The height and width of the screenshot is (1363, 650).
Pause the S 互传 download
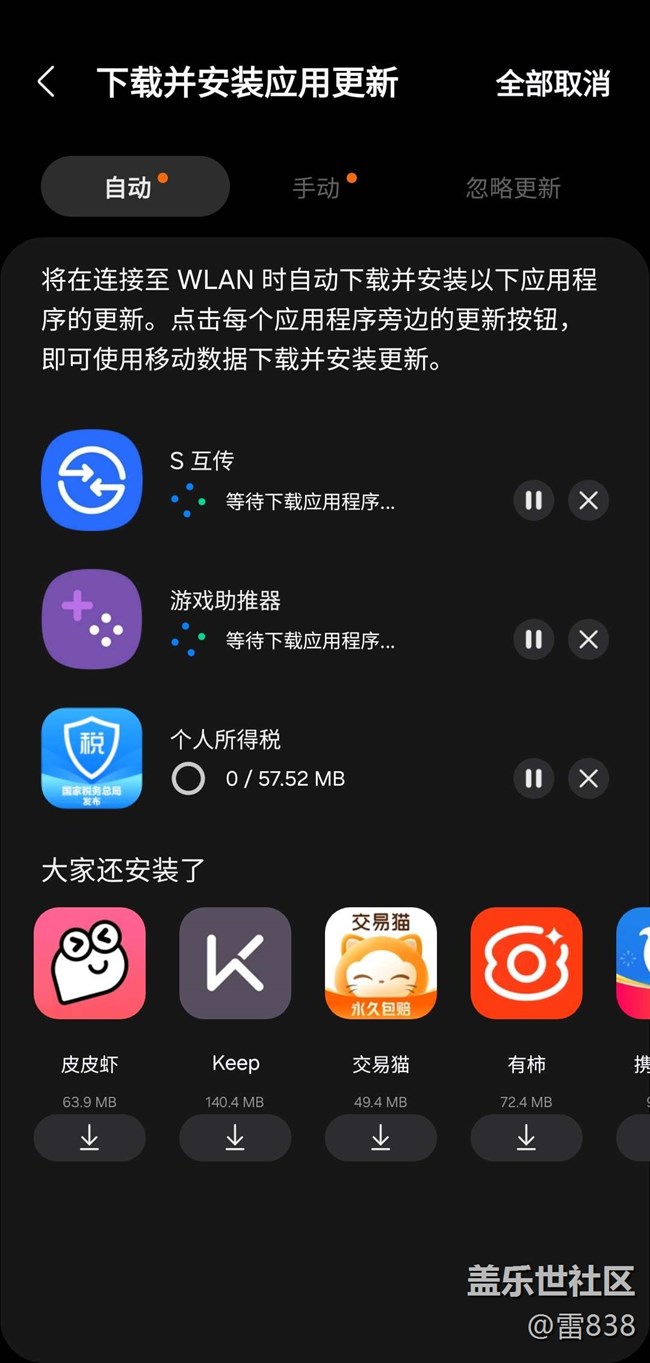534,500
